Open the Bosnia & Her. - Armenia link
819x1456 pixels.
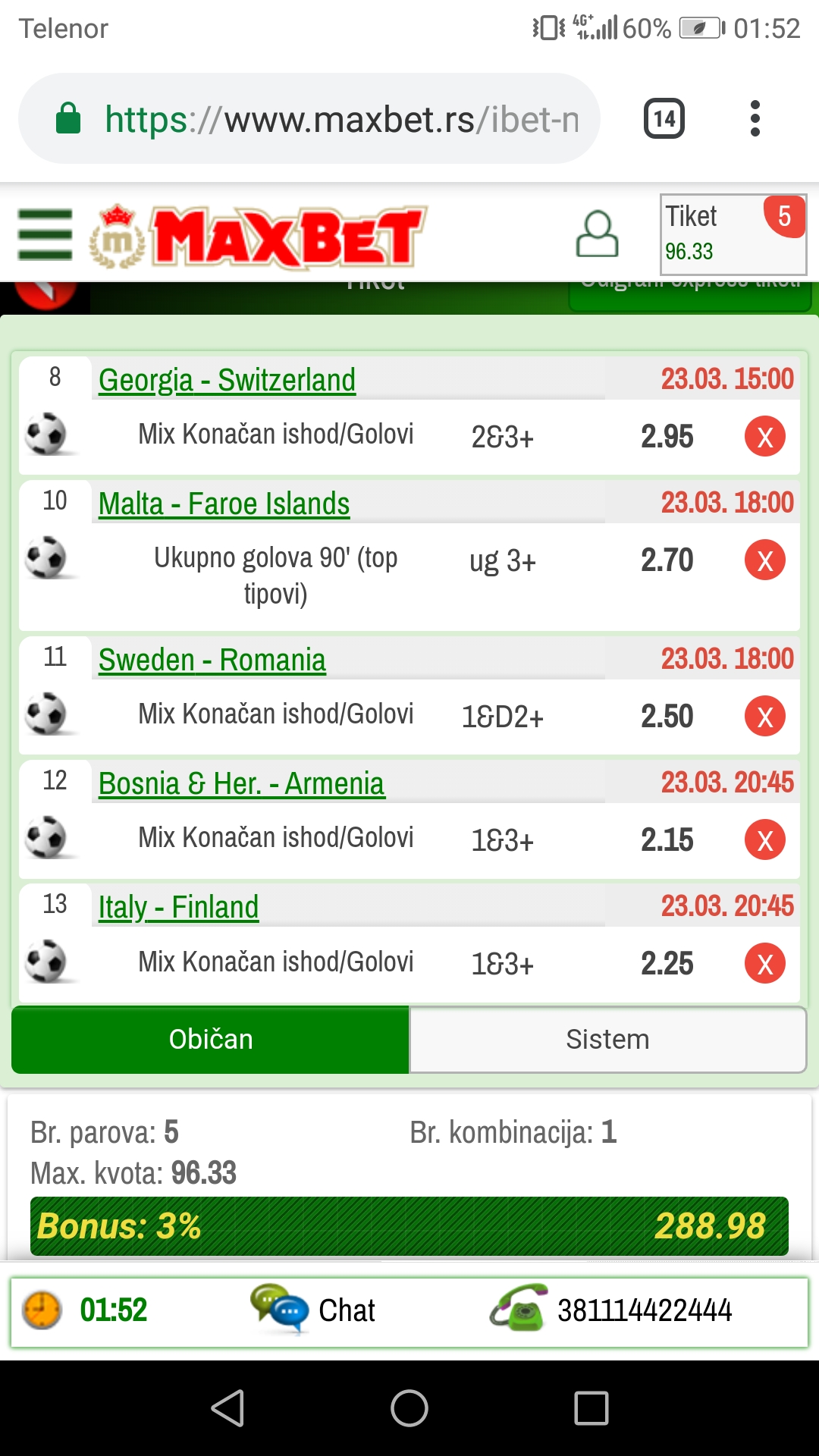241,783
